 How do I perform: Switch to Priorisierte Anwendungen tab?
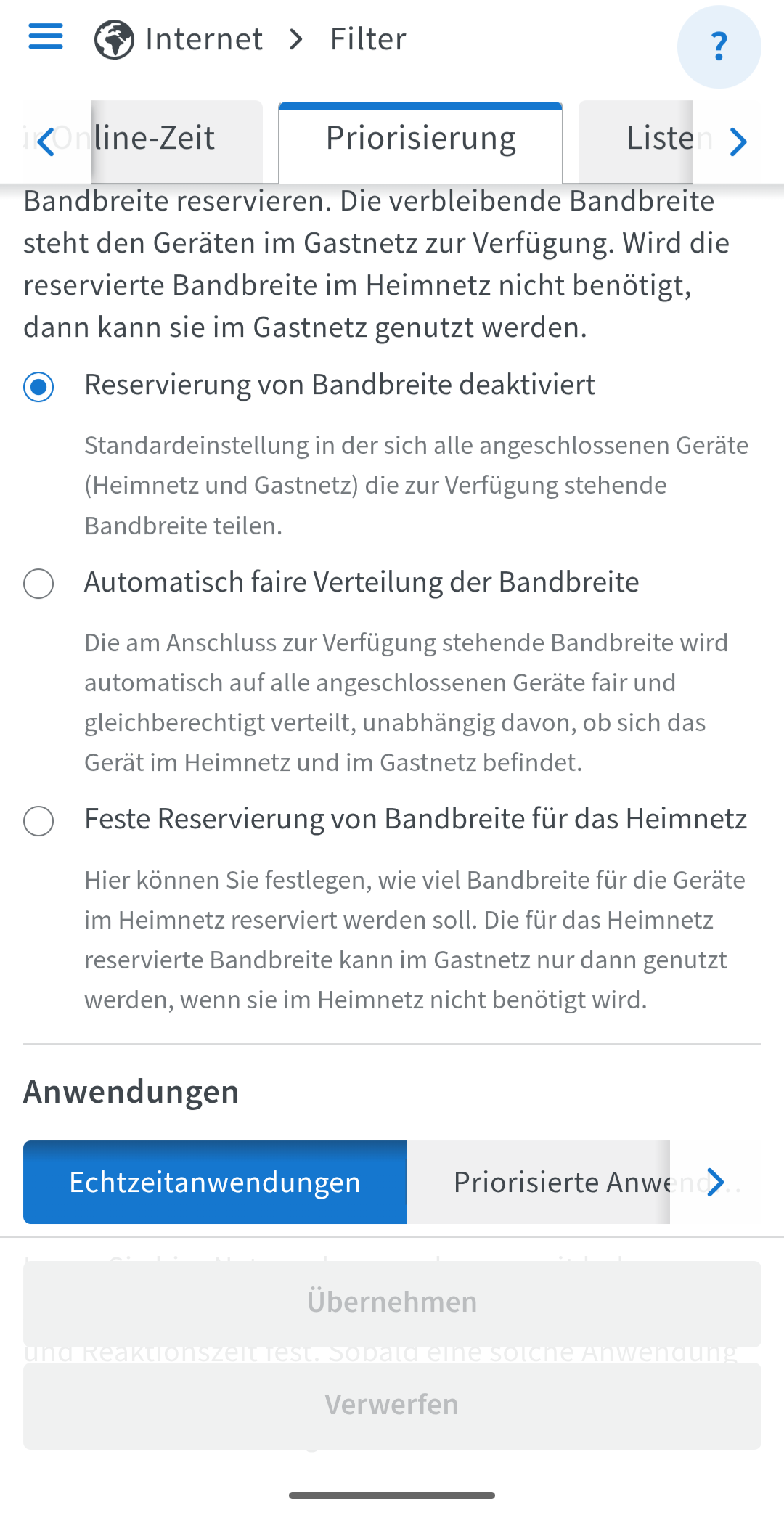tap(539, 1182)
